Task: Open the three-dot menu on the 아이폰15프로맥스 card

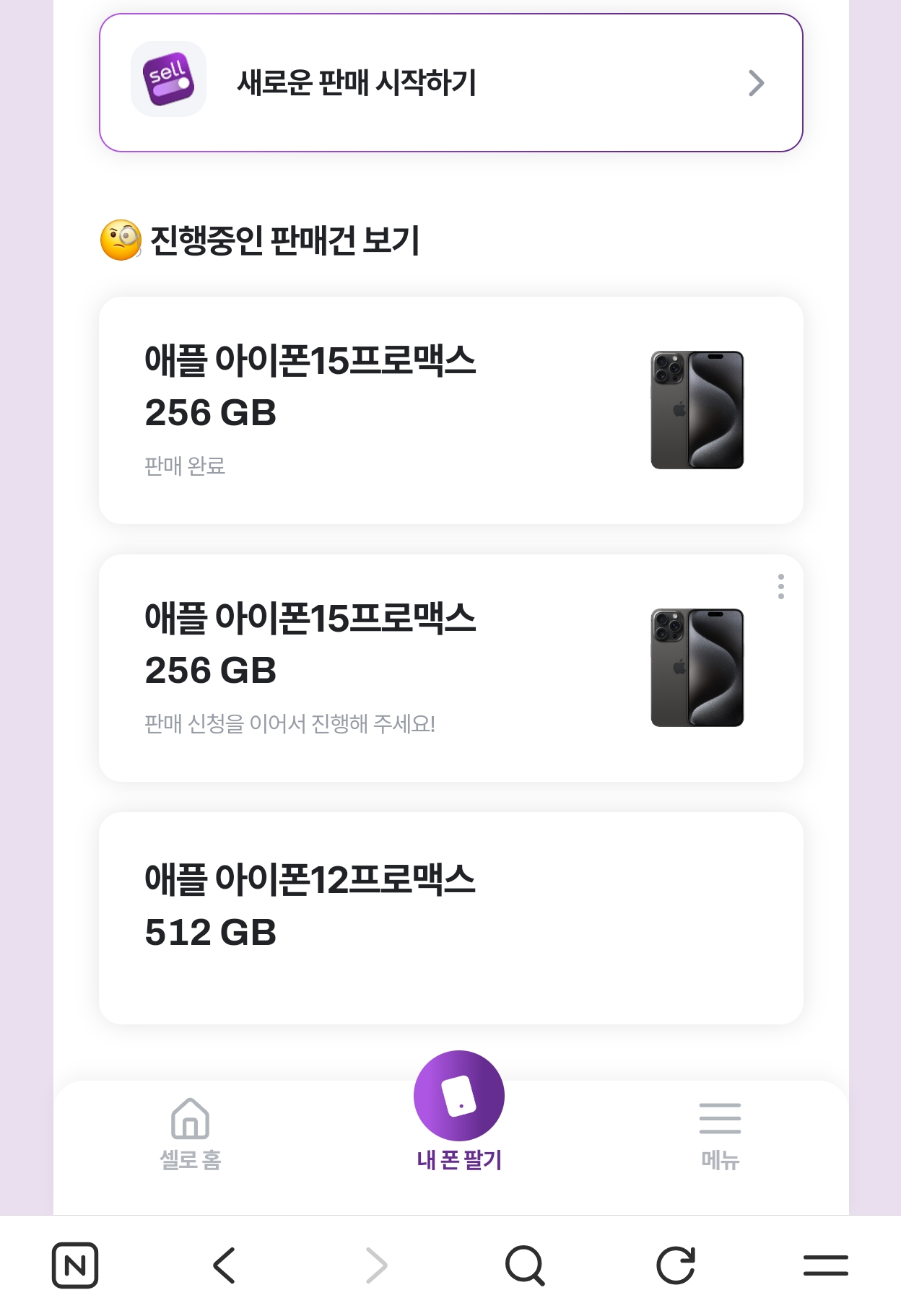Action: click(780, 587)
